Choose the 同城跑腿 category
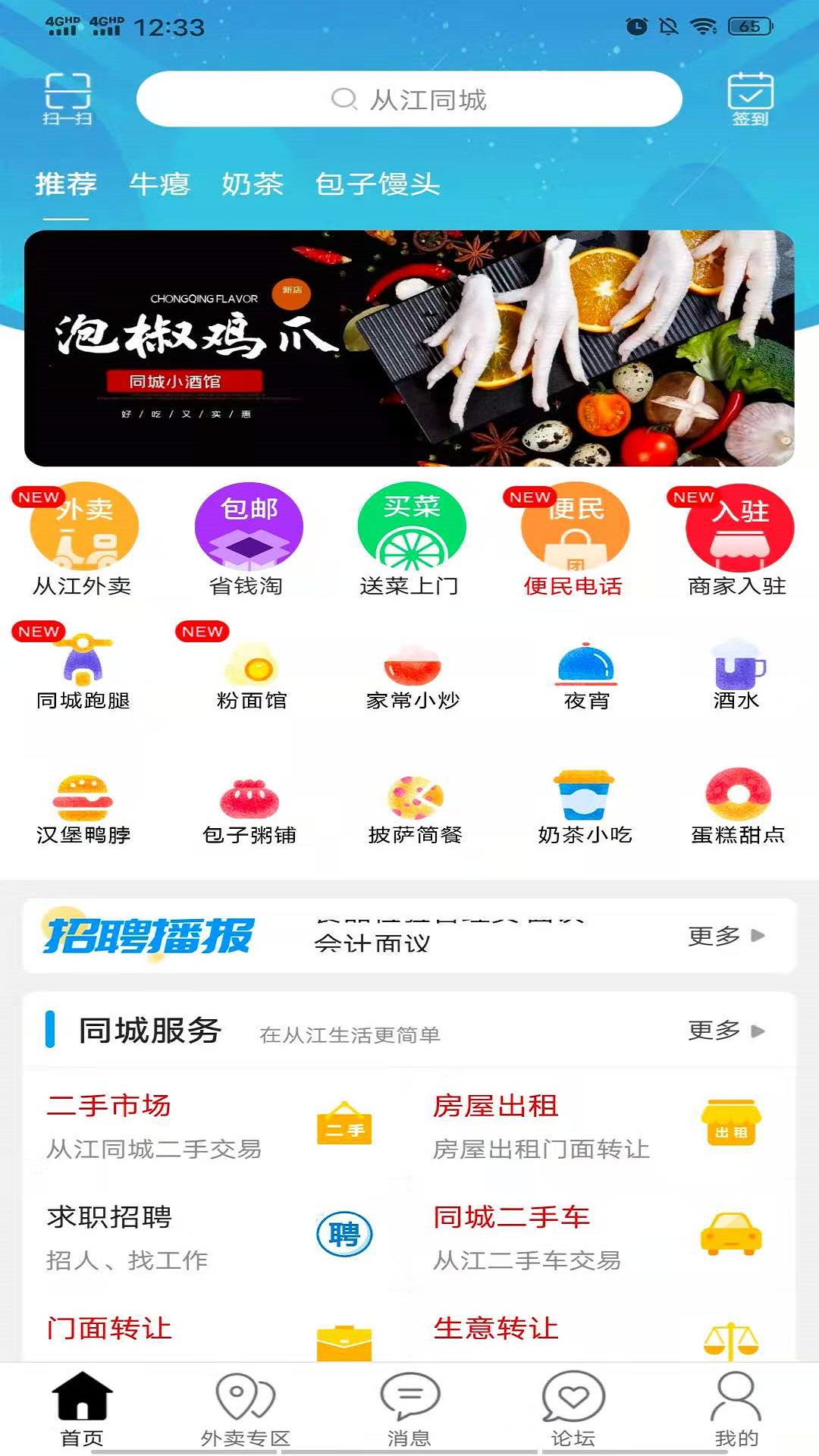The height and width of the screenshot is (1456, 819). click(x=83, y=673)
